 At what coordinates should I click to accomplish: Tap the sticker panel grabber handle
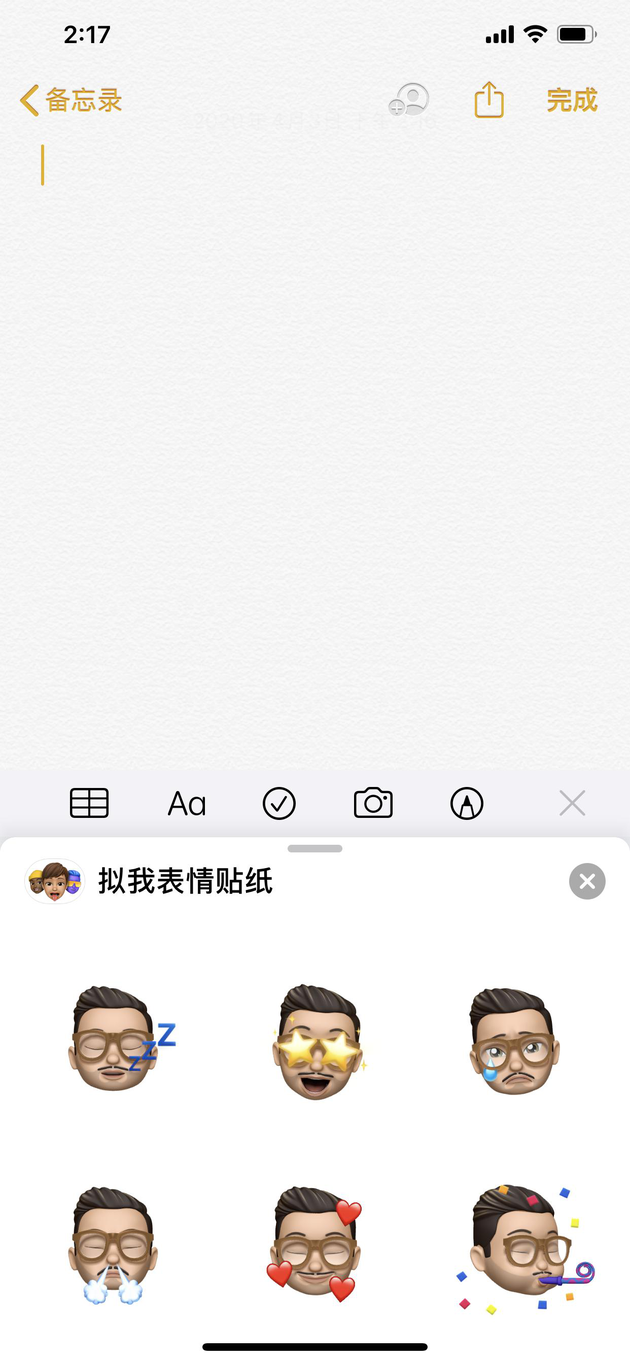pos(315,849)
